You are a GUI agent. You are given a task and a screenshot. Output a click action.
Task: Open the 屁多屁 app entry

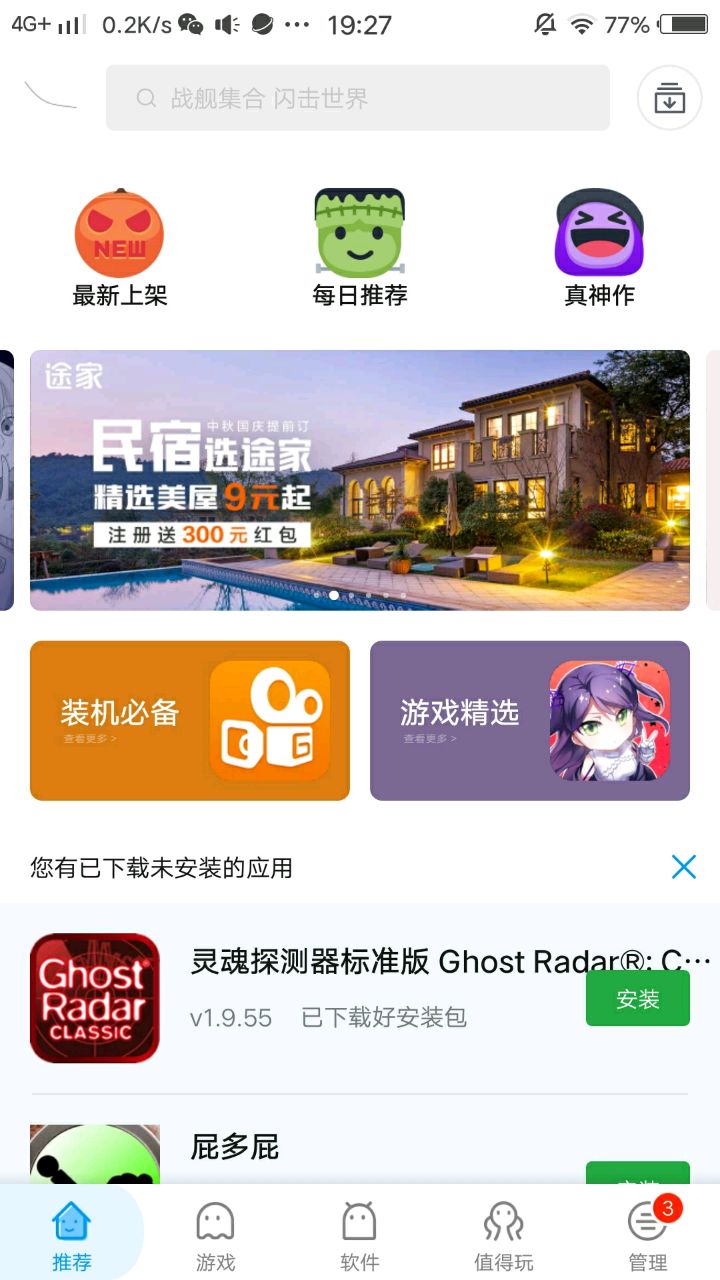pyautogui.click(x=300, y=1148)
